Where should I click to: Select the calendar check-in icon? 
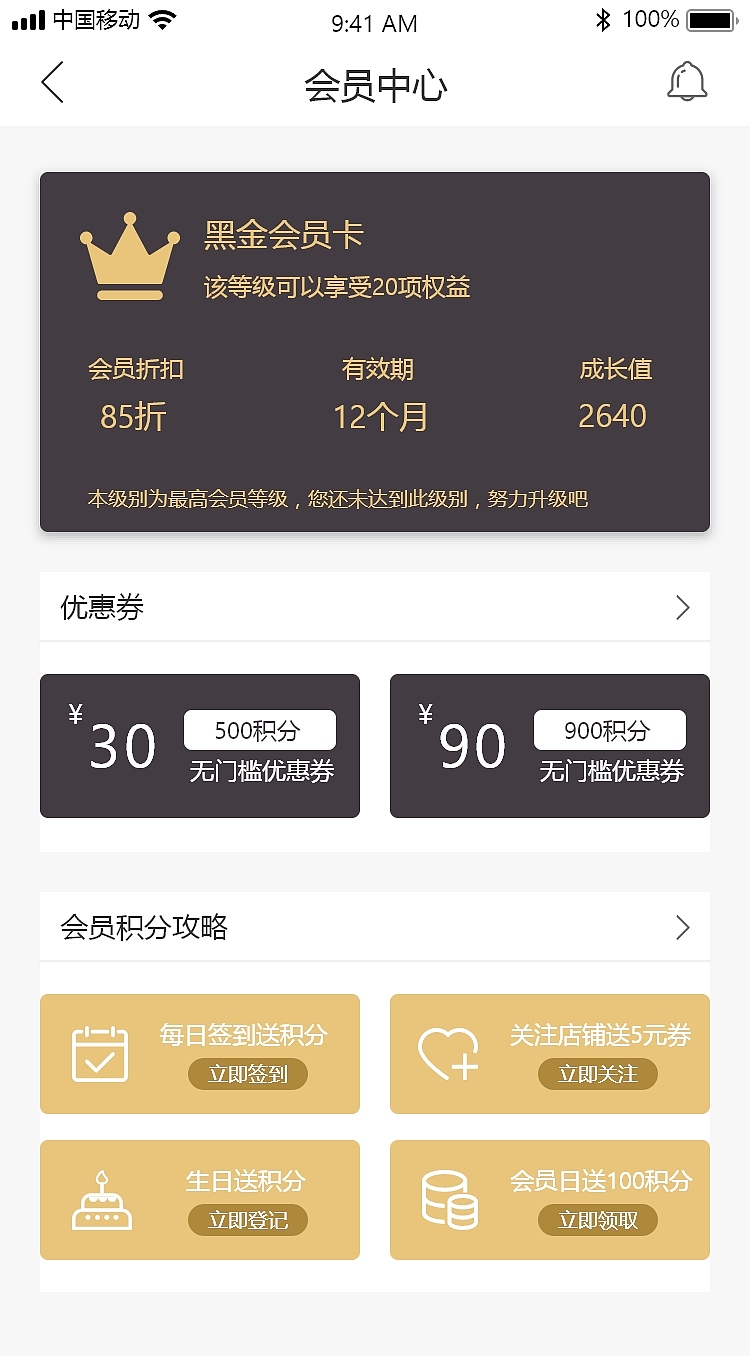click(100, 1052)
